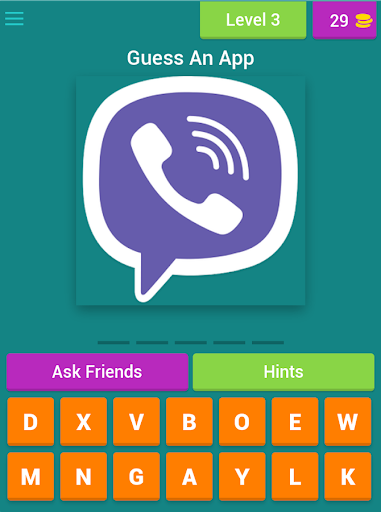
Task: Tap the N letter tile
Action: (x=83, y=476)
